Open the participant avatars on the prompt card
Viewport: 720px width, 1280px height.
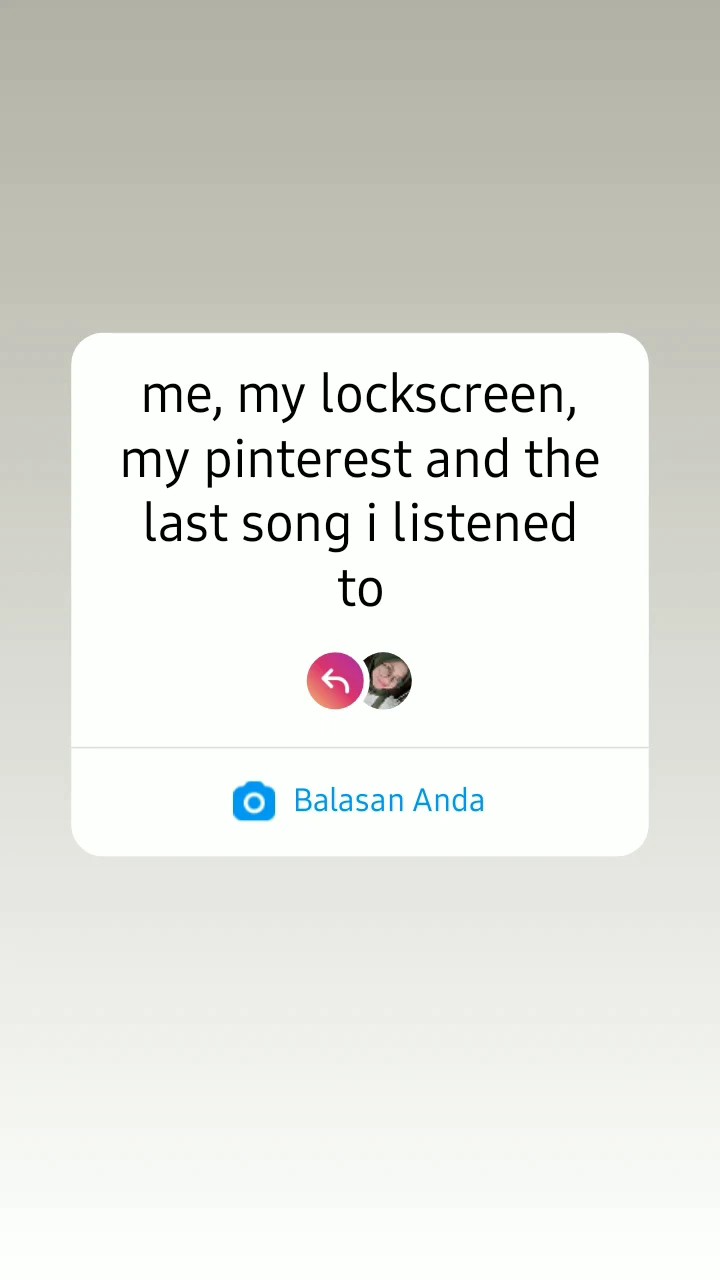pos(360,681)
